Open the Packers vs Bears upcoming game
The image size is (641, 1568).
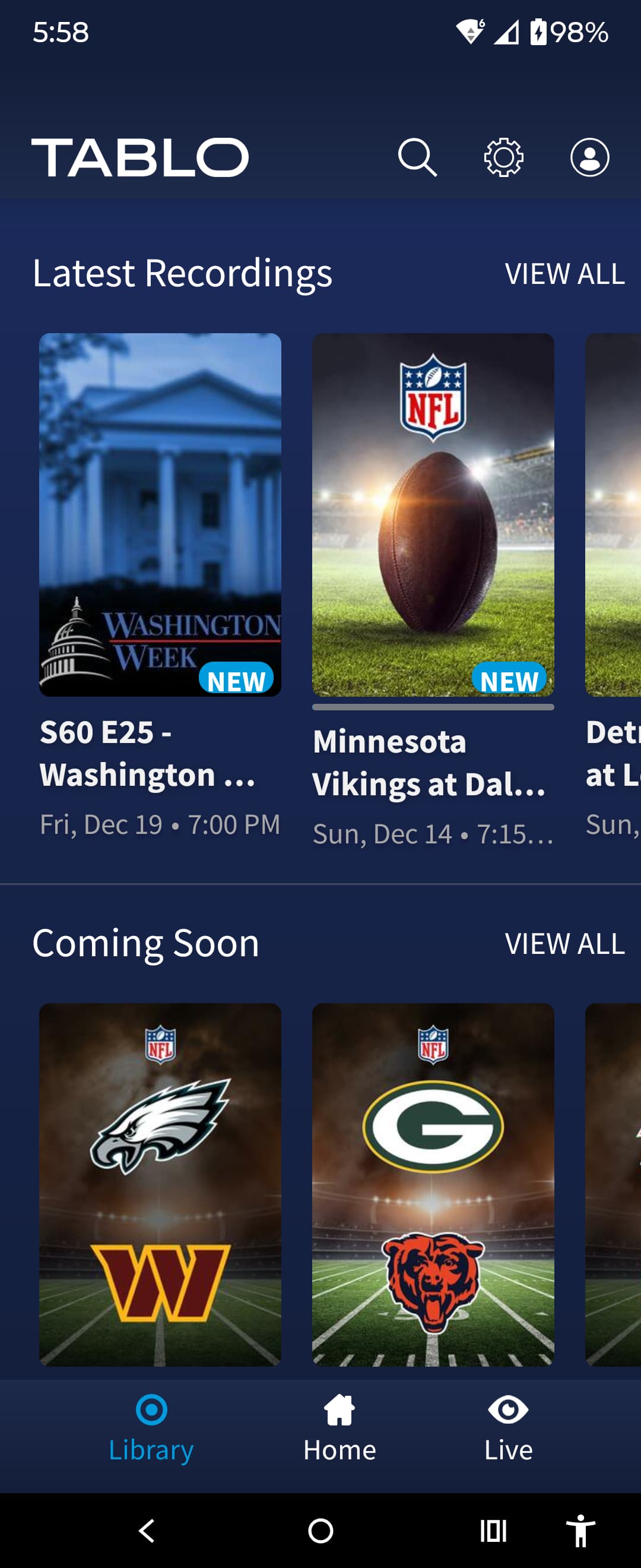tap(433, 1184)
